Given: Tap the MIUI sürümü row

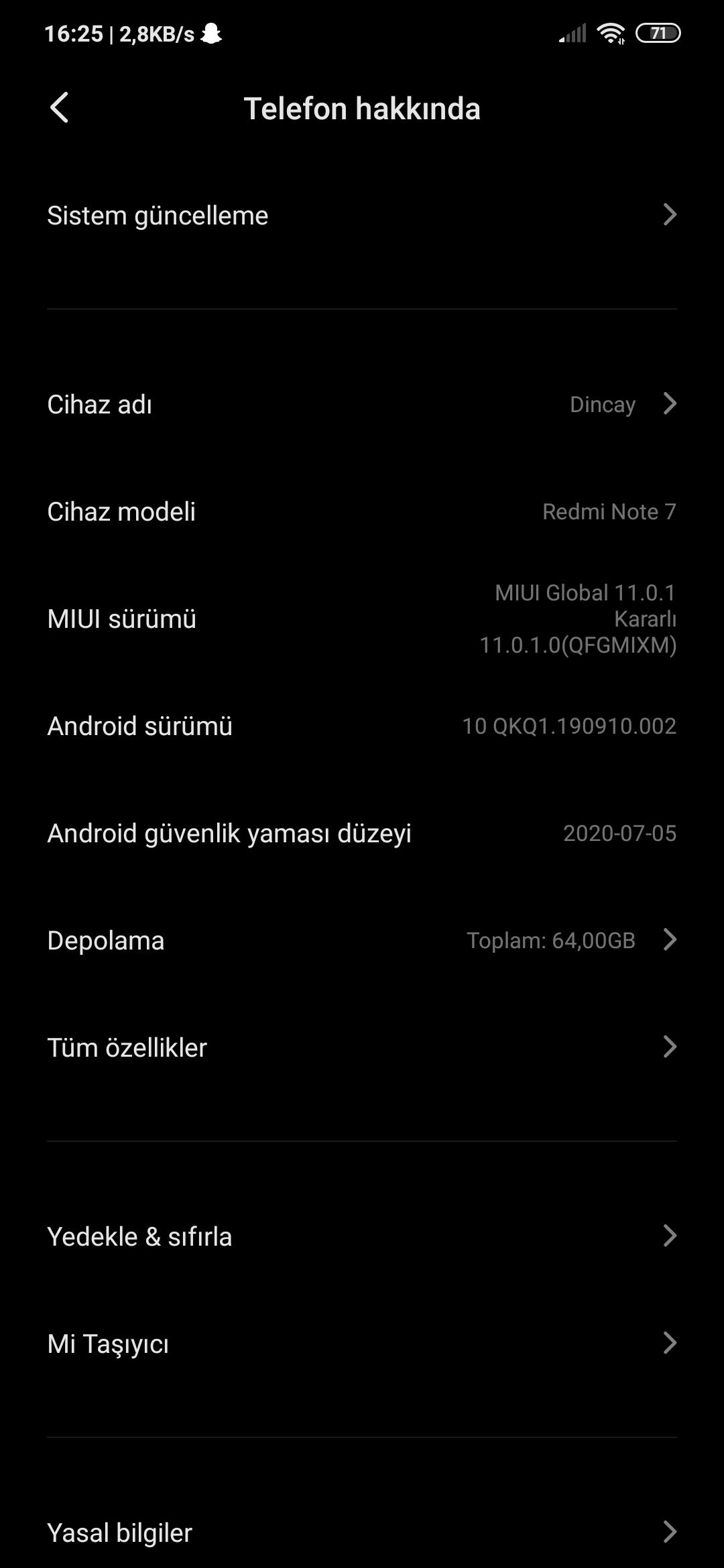Looking at the screenshot, I should pos(362,618).
